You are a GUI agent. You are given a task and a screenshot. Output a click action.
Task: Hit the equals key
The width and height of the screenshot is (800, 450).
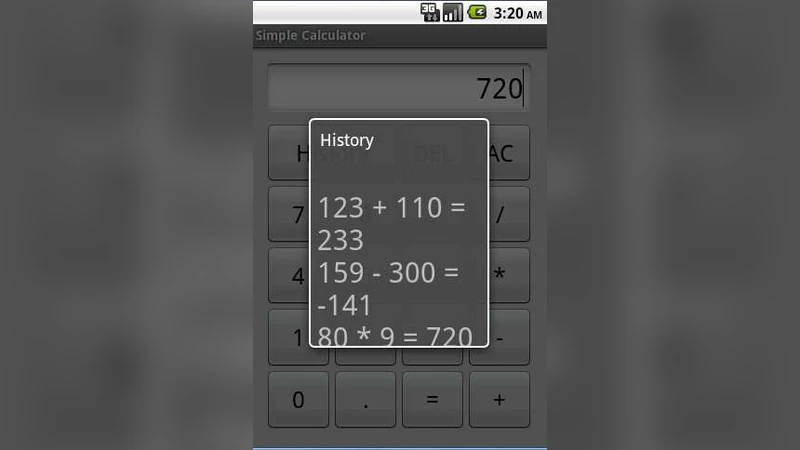click(x=432, y=399)
